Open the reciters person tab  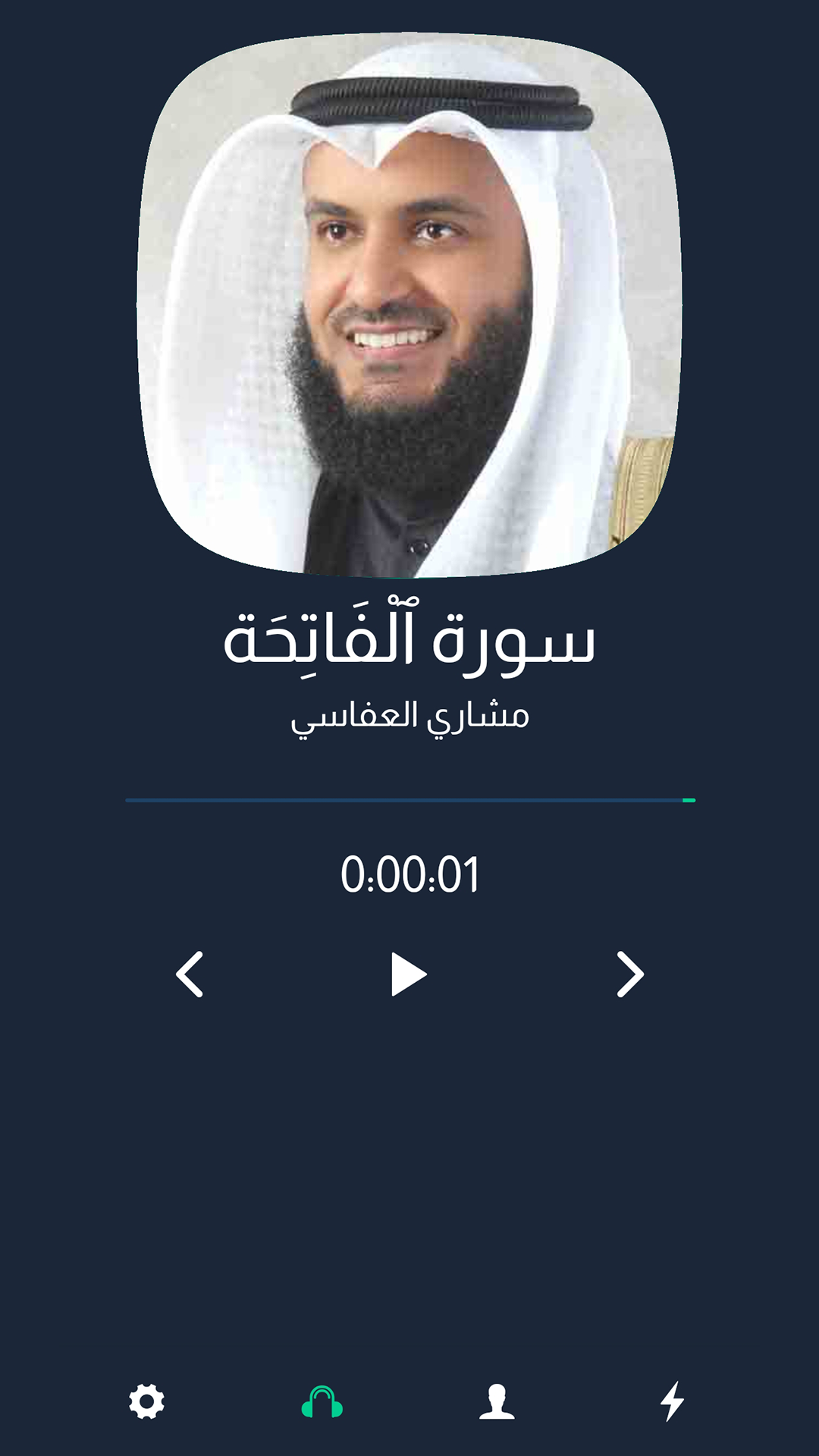point(497,1401)
